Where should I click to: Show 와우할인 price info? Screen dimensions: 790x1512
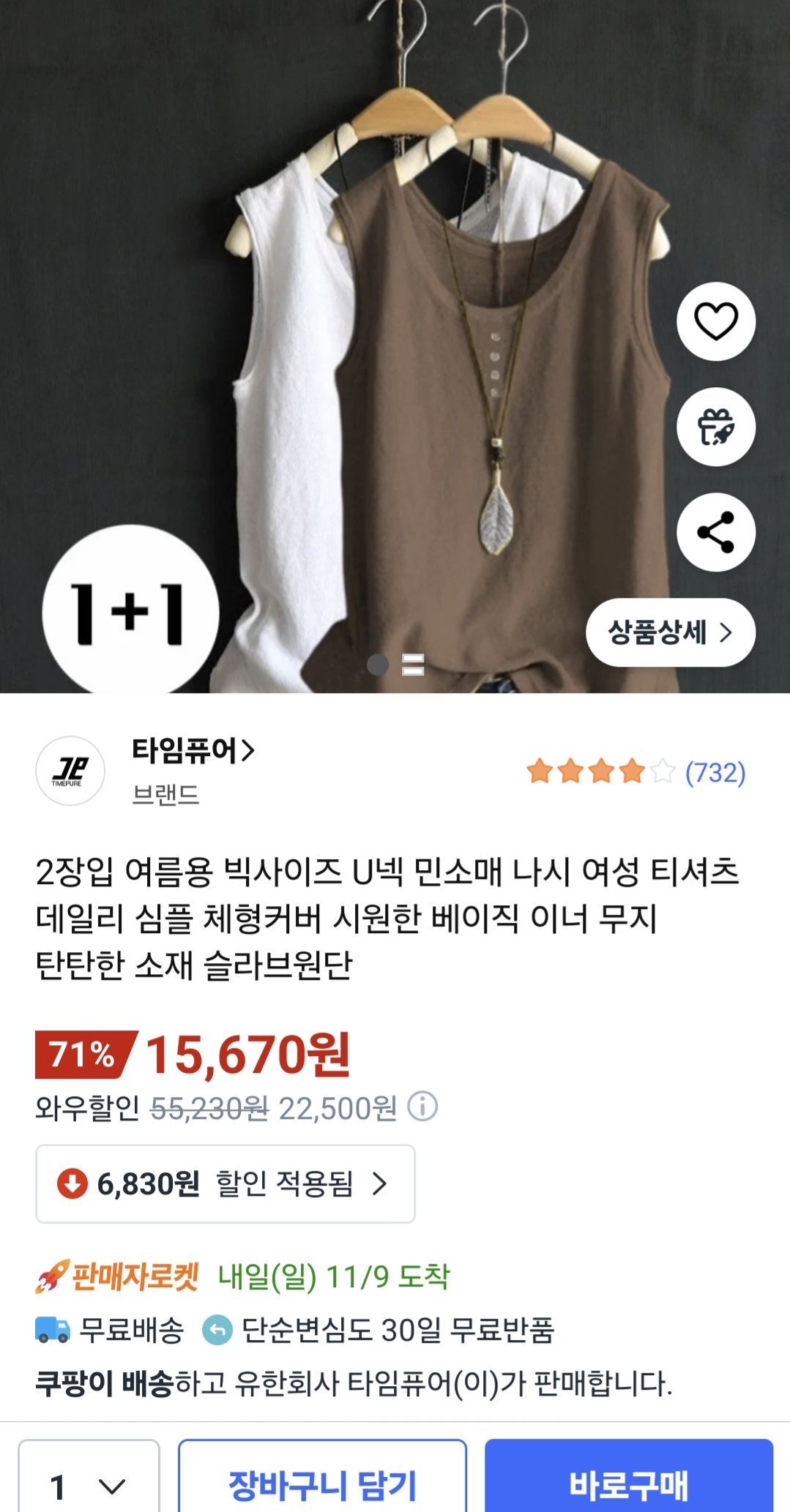[x=422, y=1107]
